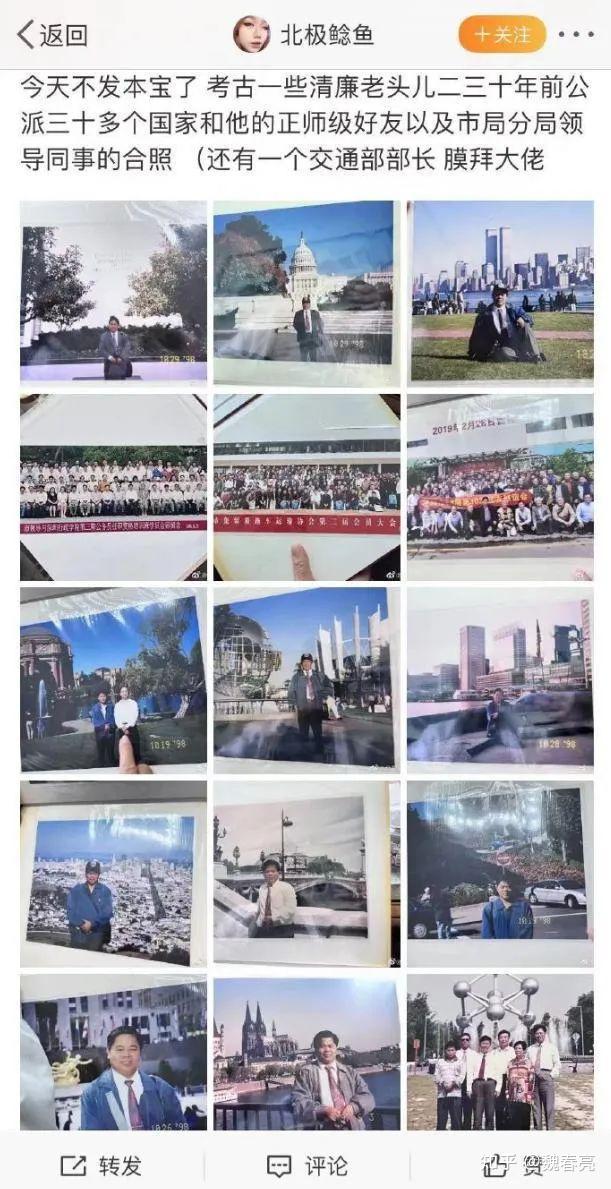
Task: Open the photo of a man sitting under trees
Action: (113, 291)
